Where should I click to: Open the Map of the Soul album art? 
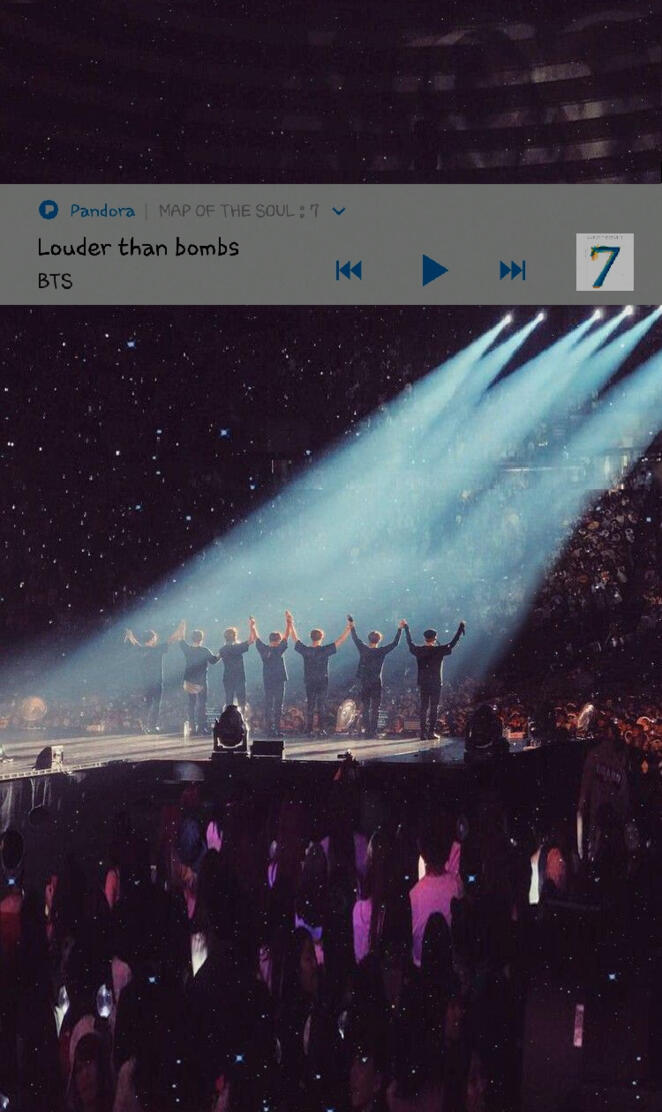604,262
